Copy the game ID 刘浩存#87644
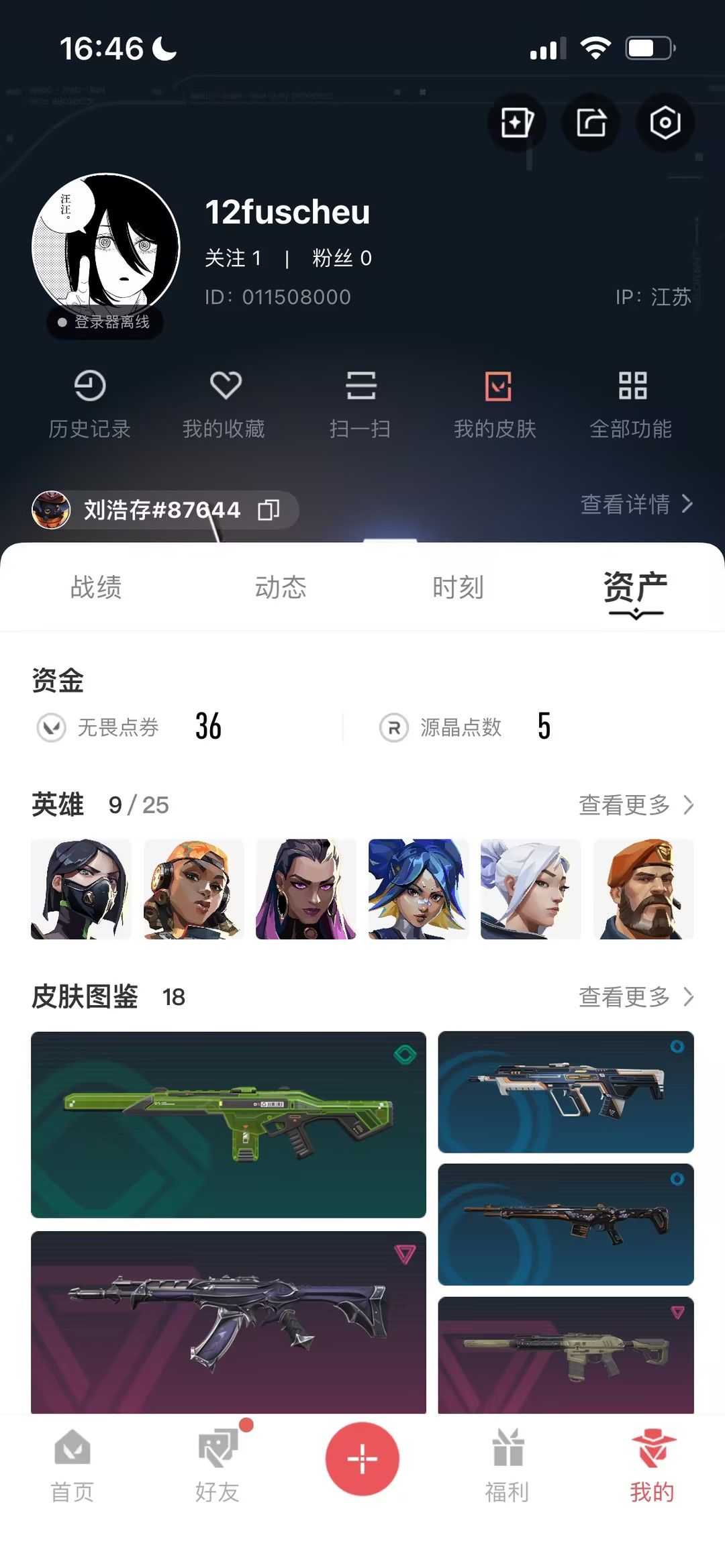The height and width of the screenshot is (1568, 725). click(269, 510)
